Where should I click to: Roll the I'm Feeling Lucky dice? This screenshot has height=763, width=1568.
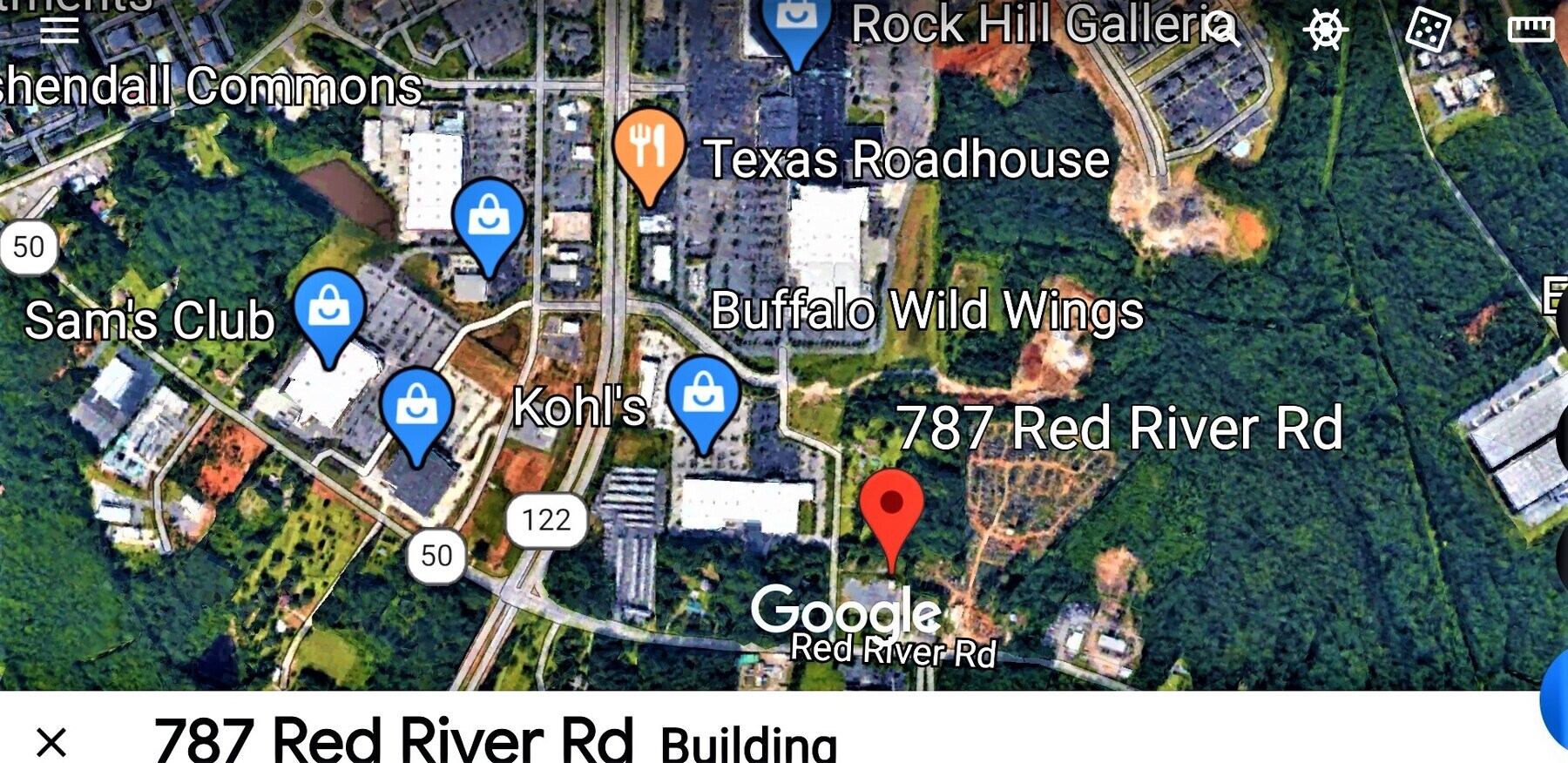click(x=1428, y=30)
